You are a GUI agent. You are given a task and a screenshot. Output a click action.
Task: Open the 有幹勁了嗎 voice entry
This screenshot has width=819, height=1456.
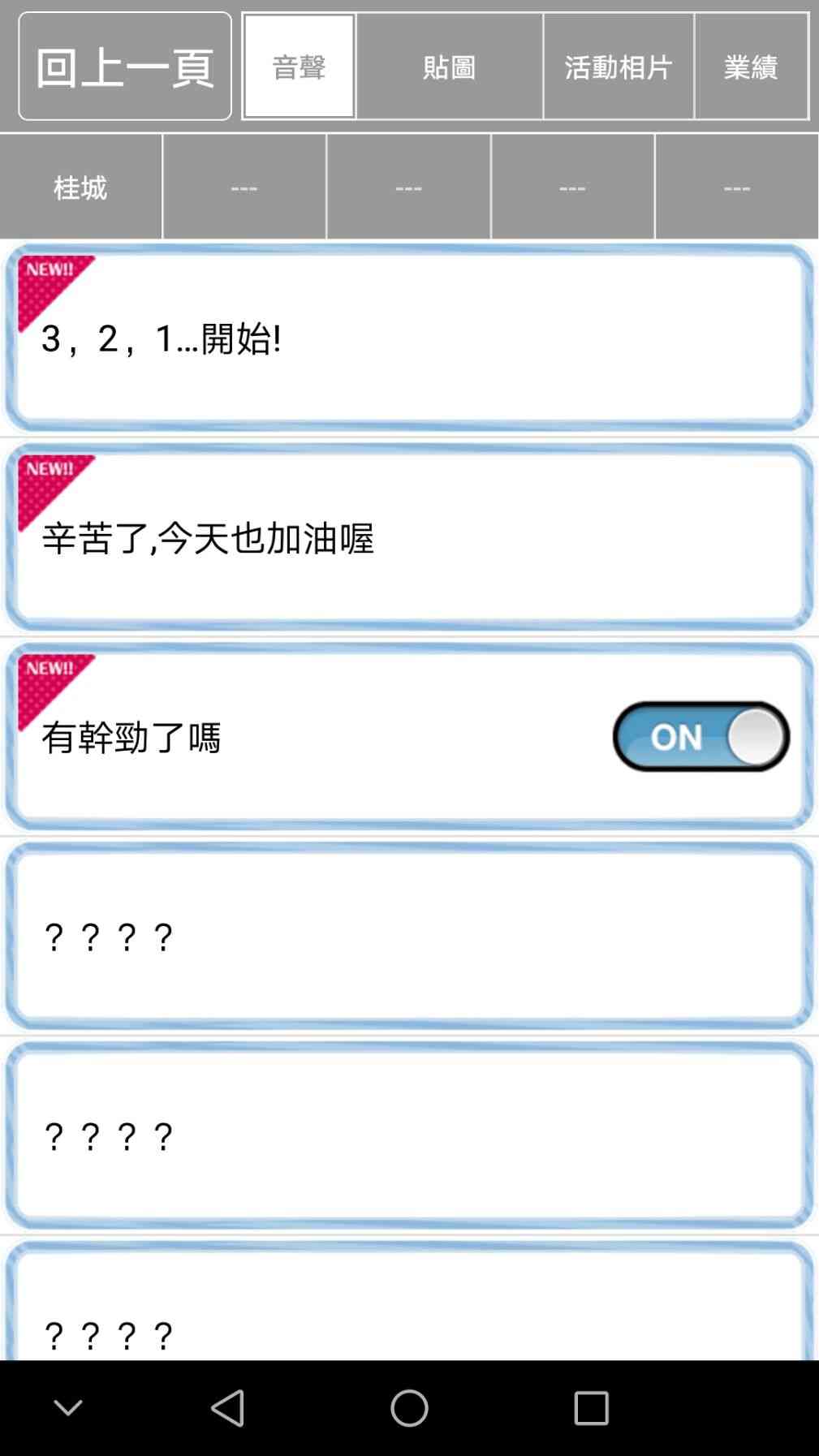pyautogui.click(x=308, y=737)
